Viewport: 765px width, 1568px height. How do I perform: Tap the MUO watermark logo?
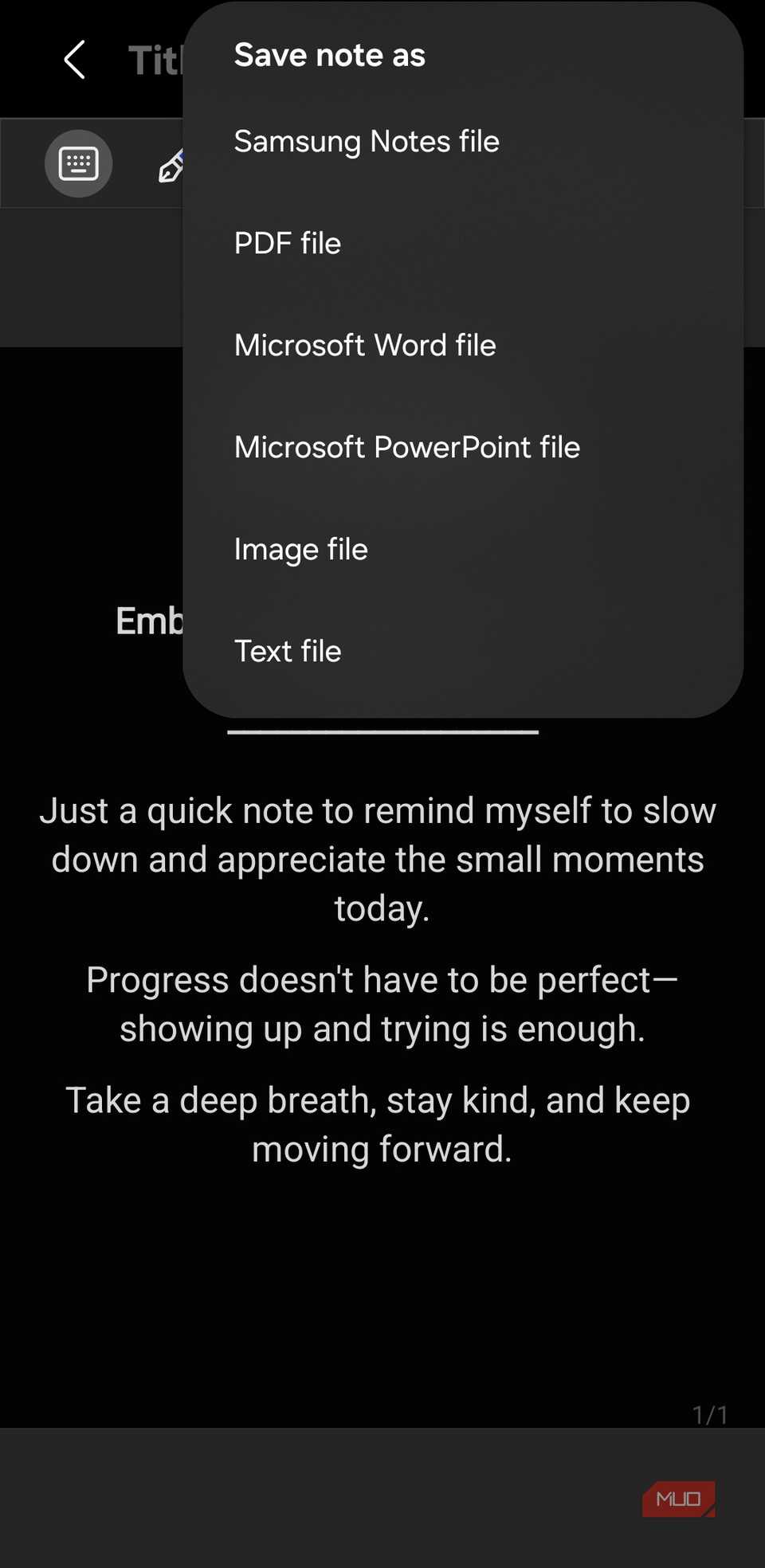pyautogui.click(x=678, y=1498)
